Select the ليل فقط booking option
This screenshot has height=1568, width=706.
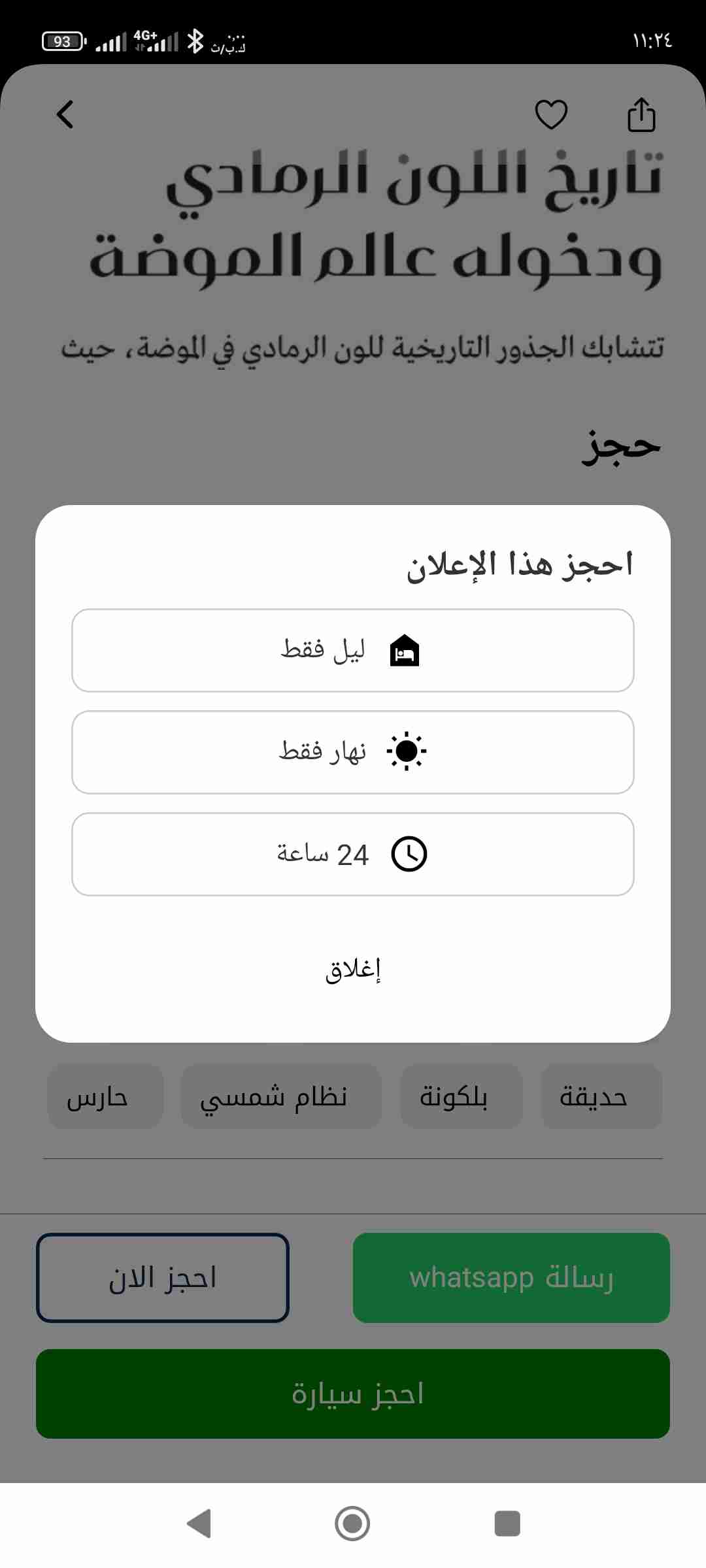coord(353,650)
